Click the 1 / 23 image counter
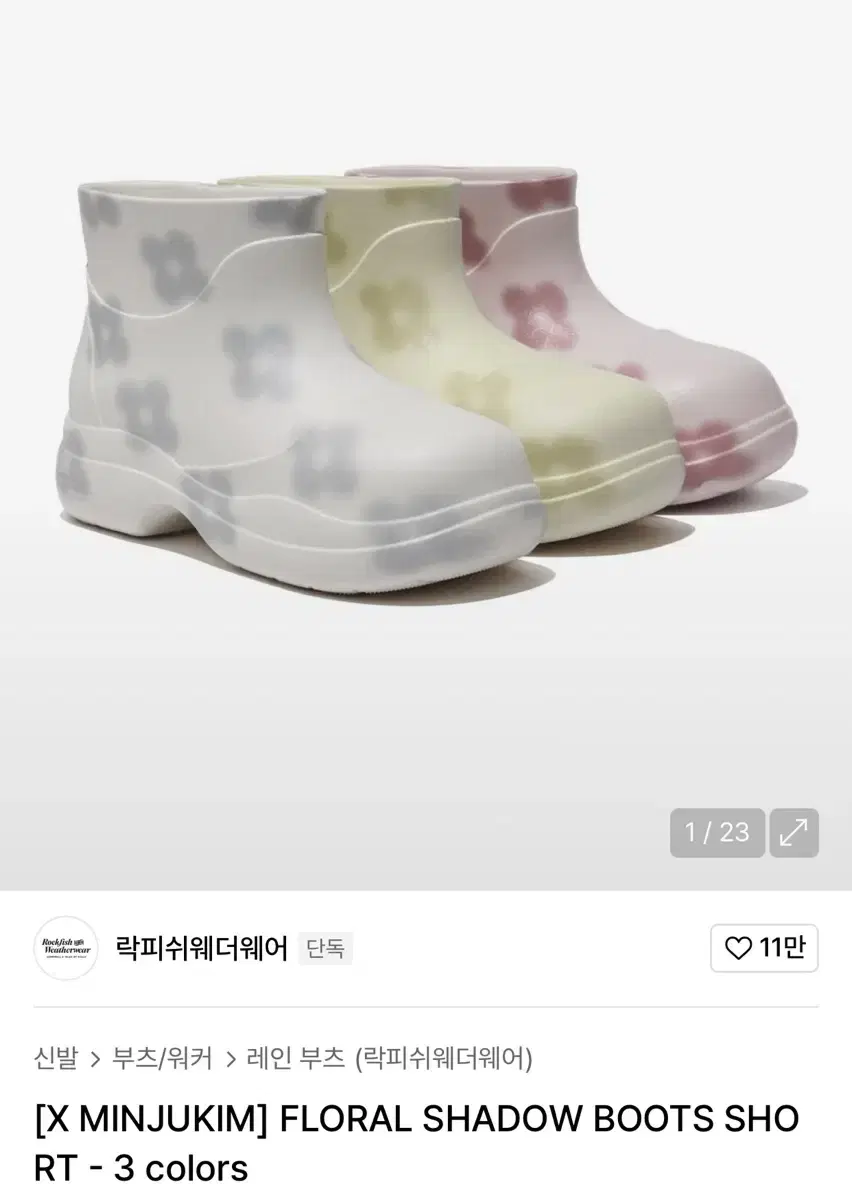 pos(718,832)
